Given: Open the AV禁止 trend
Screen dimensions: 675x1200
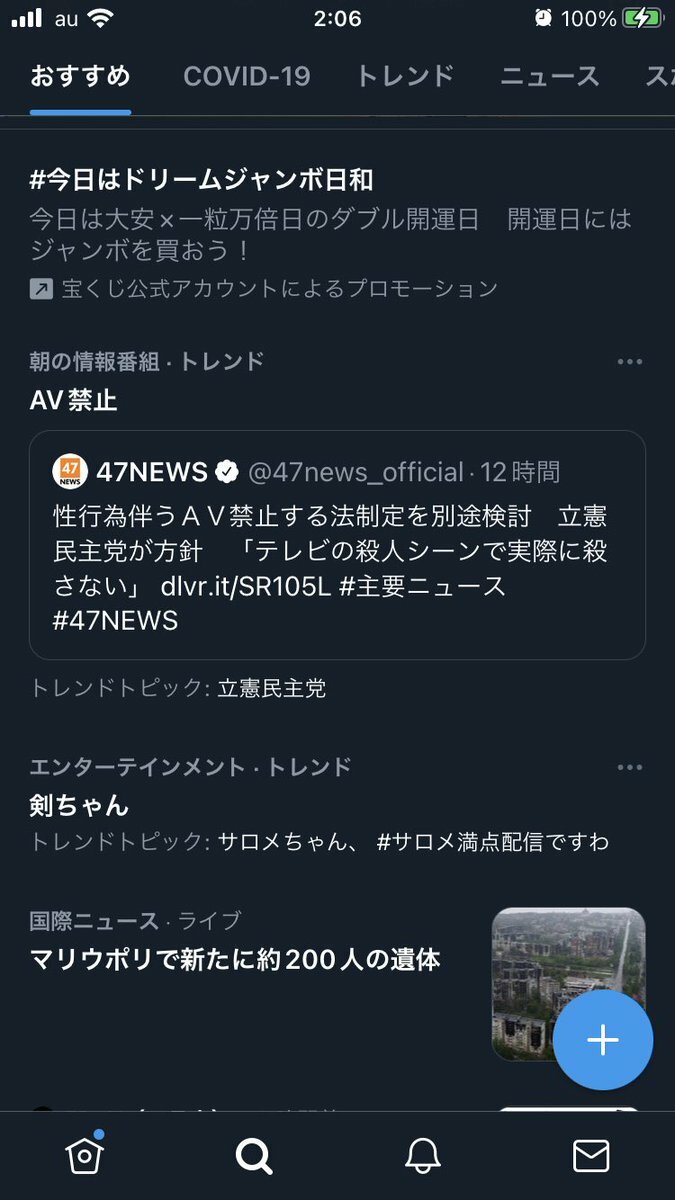Looking at the screenshot, I should [x=73, y=401].
